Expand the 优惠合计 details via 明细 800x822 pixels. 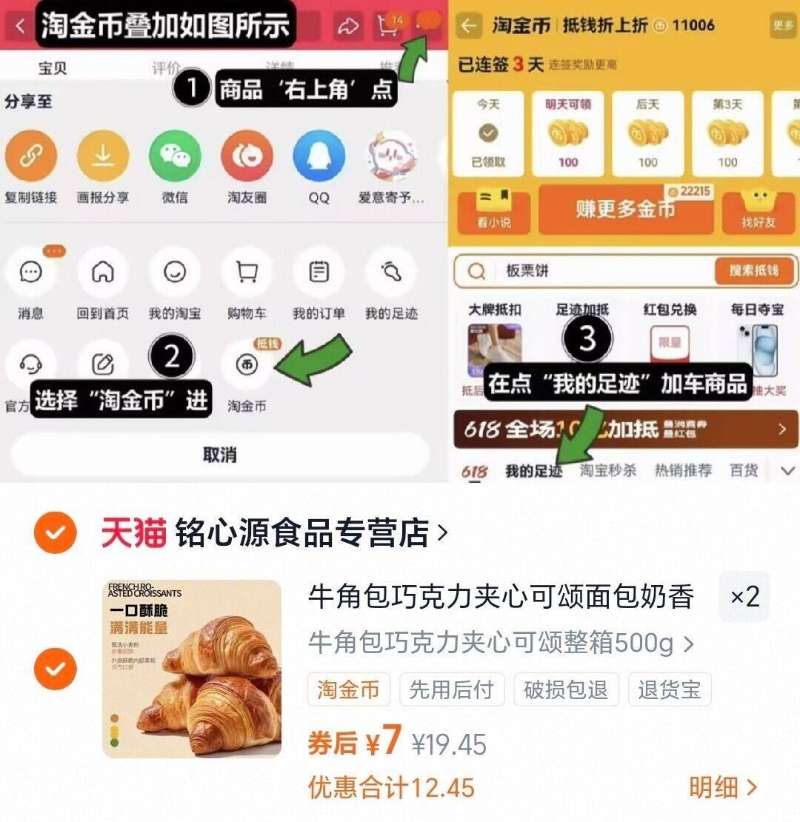(x=715, y=785)
